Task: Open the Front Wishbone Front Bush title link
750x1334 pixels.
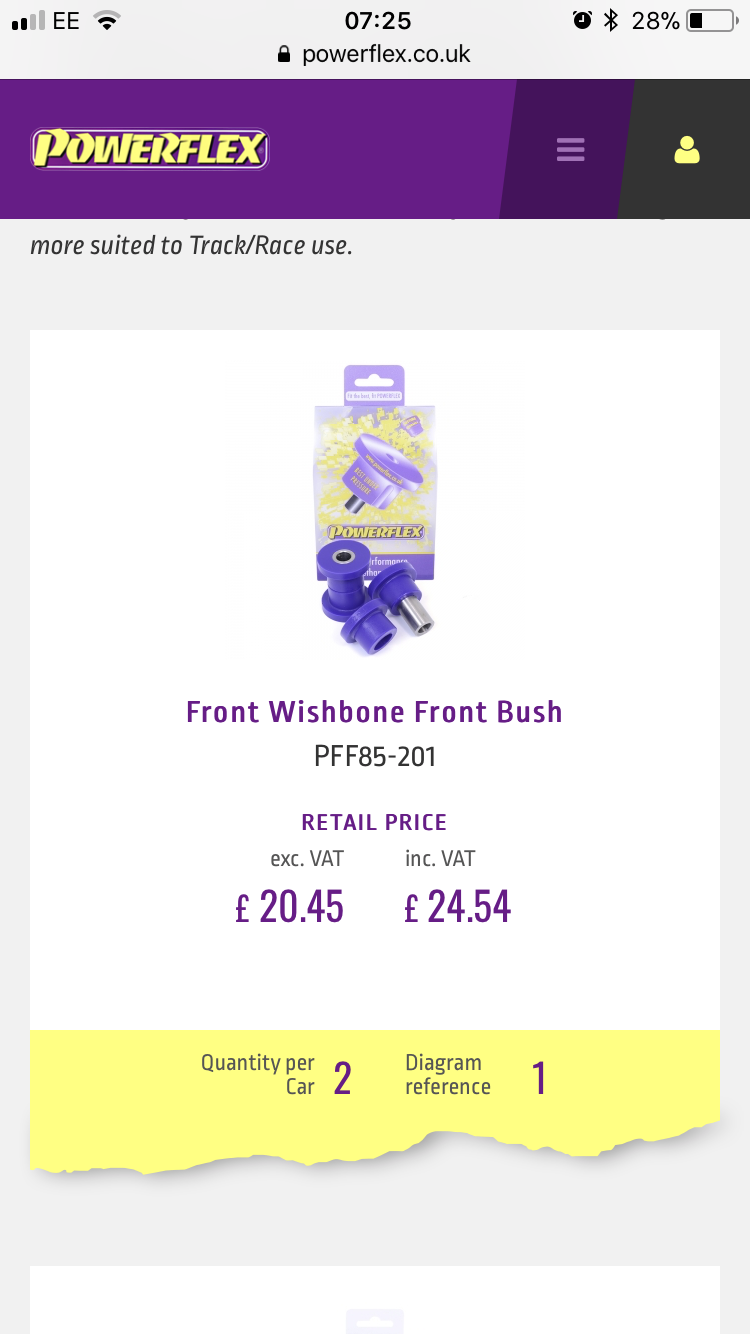Action: click(x=375, y=712)
